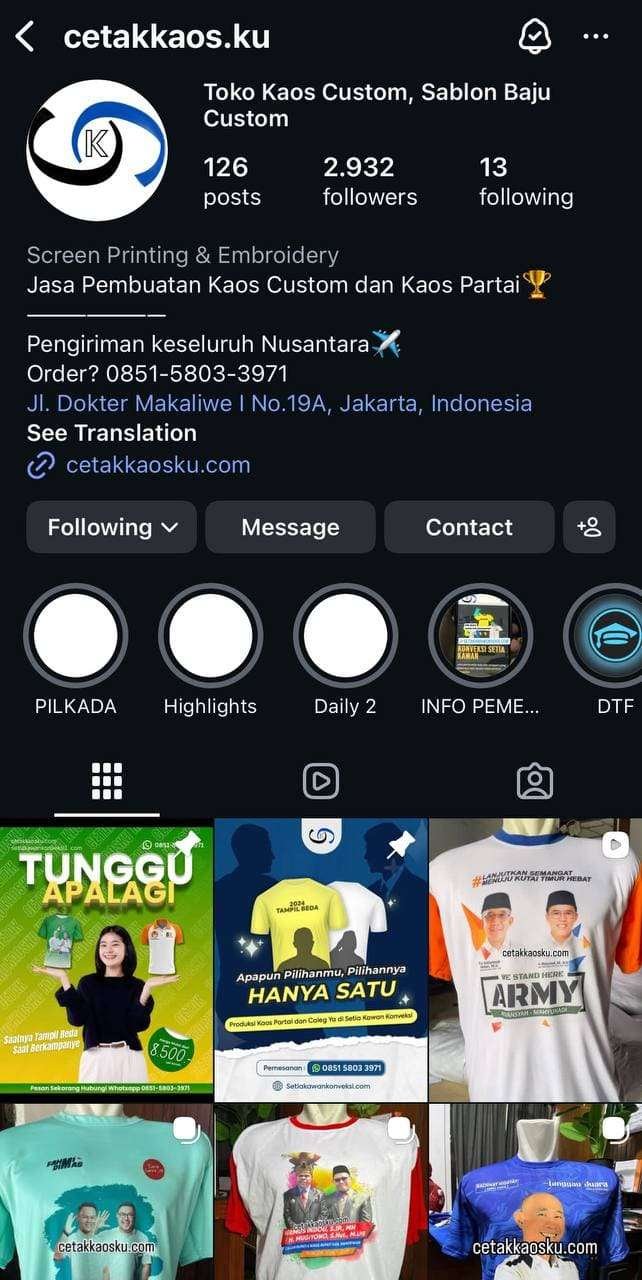
Task: Open the Jl. Dokter Makaliwe address link
Action: point(279,404)
